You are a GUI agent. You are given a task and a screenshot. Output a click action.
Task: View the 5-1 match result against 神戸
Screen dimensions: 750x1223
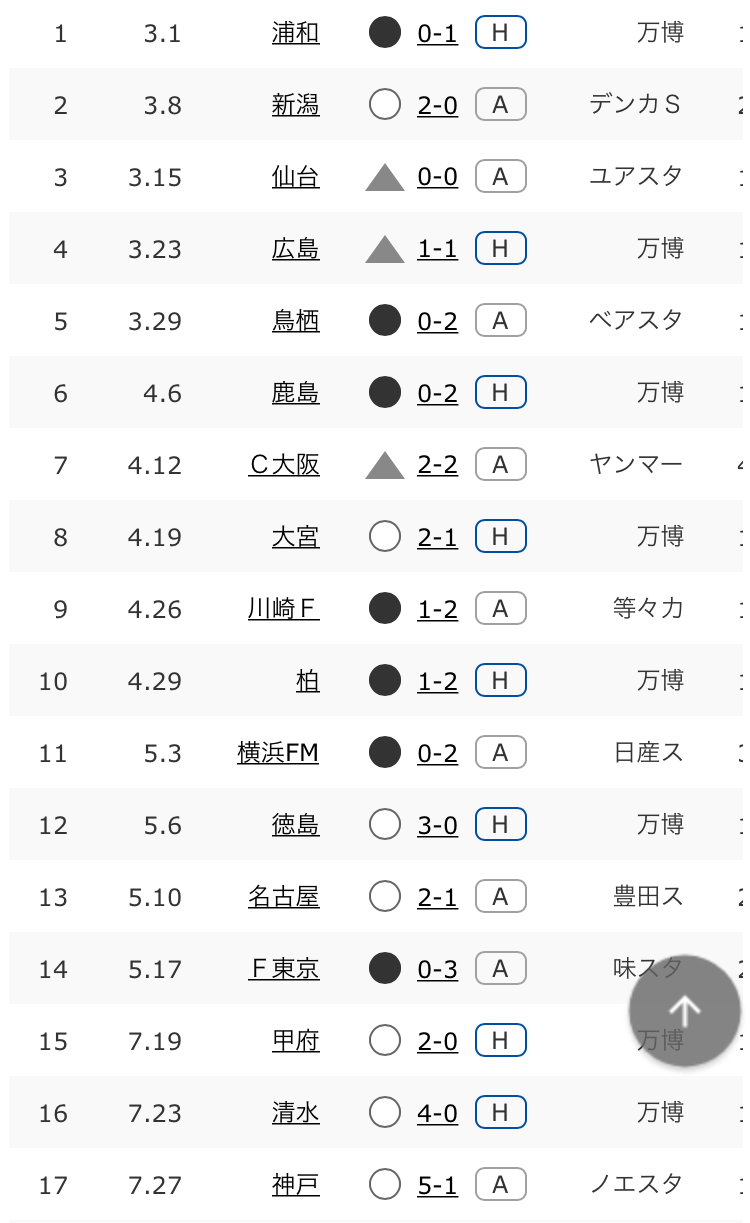tap(437, 1185)
